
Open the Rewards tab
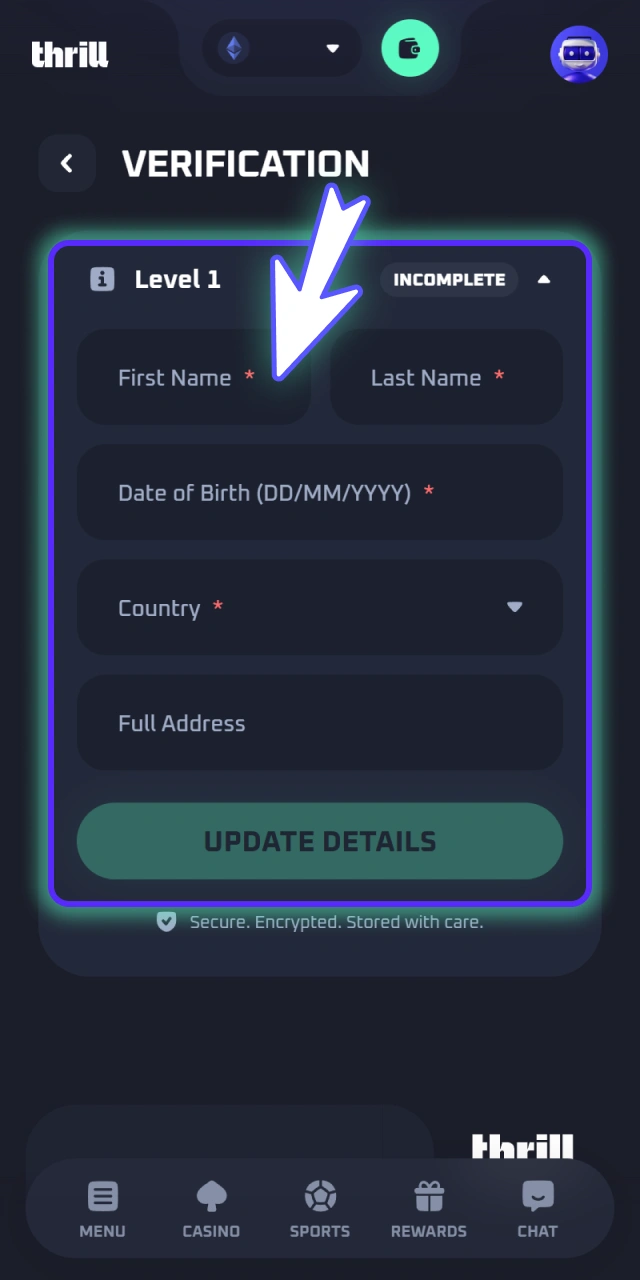pos(429,1209)
